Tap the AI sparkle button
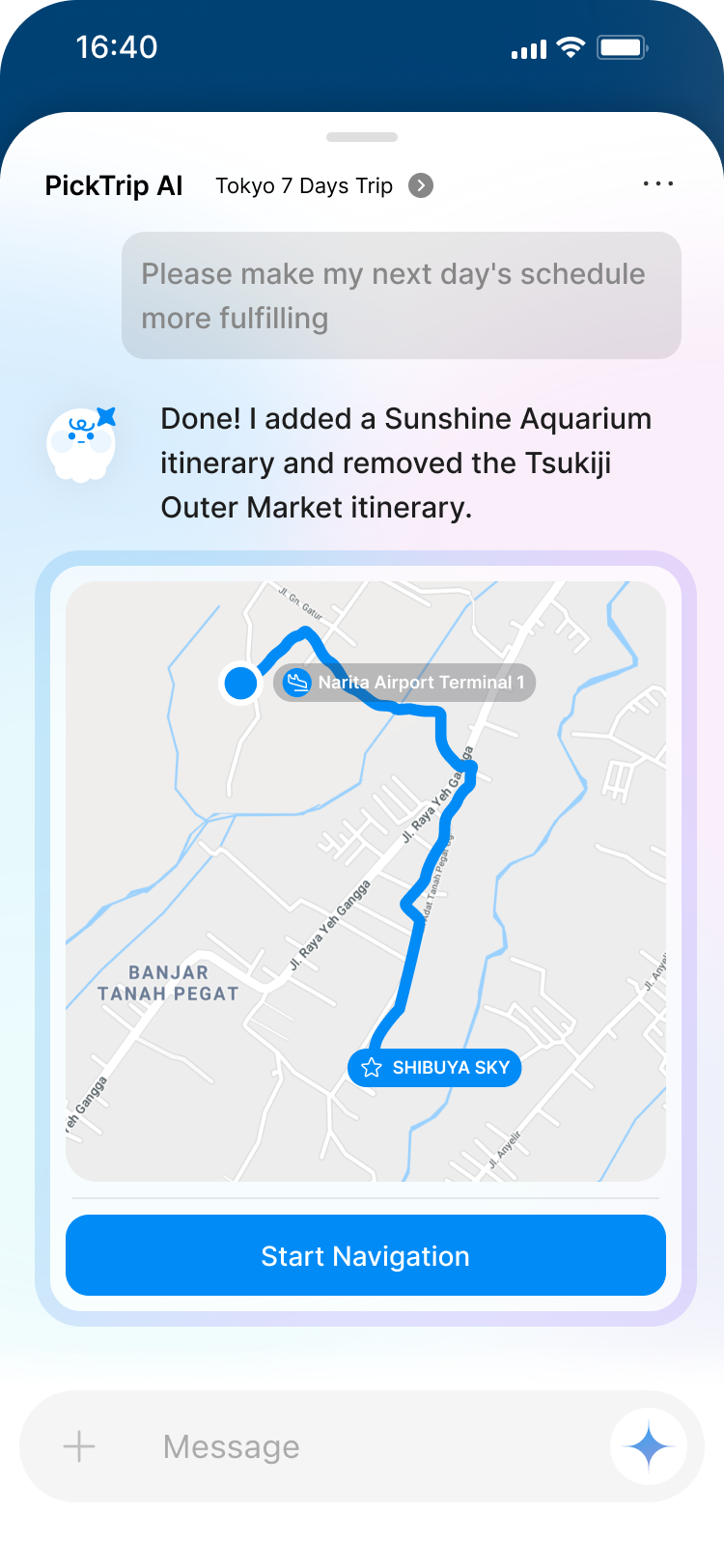Image resolution: width=724 pixels, height=1568 pixels. [x=649, y=1446]
